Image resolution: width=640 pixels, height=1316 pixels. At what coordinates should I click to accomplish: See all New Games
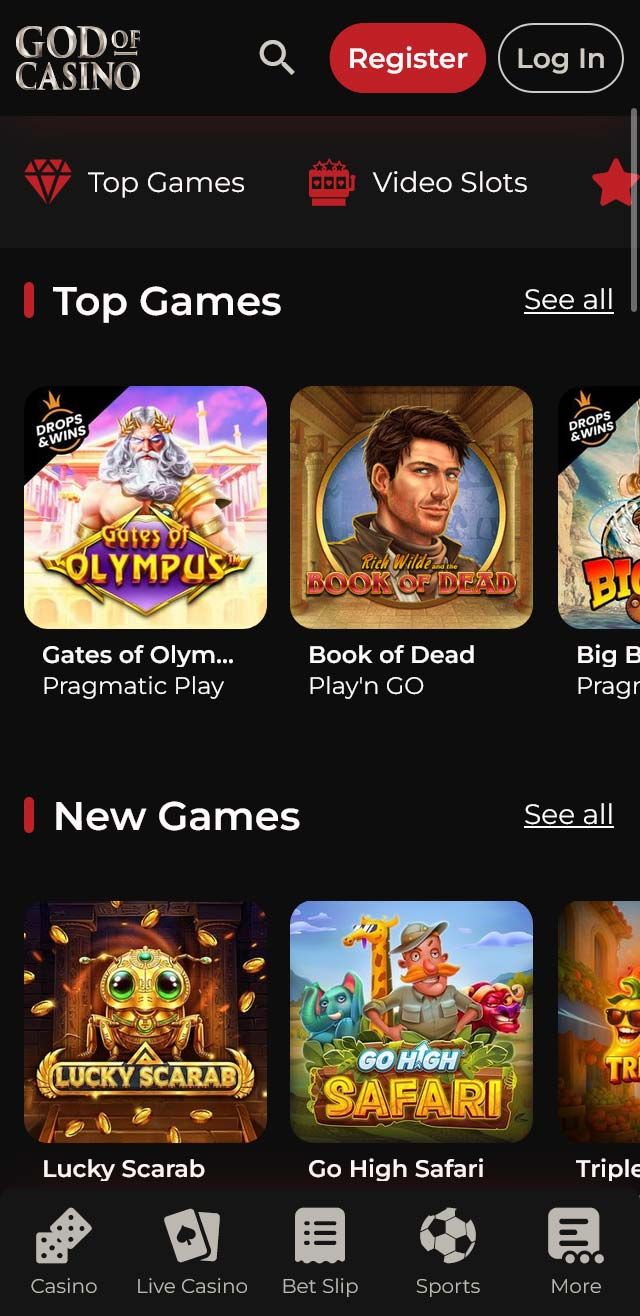pos(568,815)
